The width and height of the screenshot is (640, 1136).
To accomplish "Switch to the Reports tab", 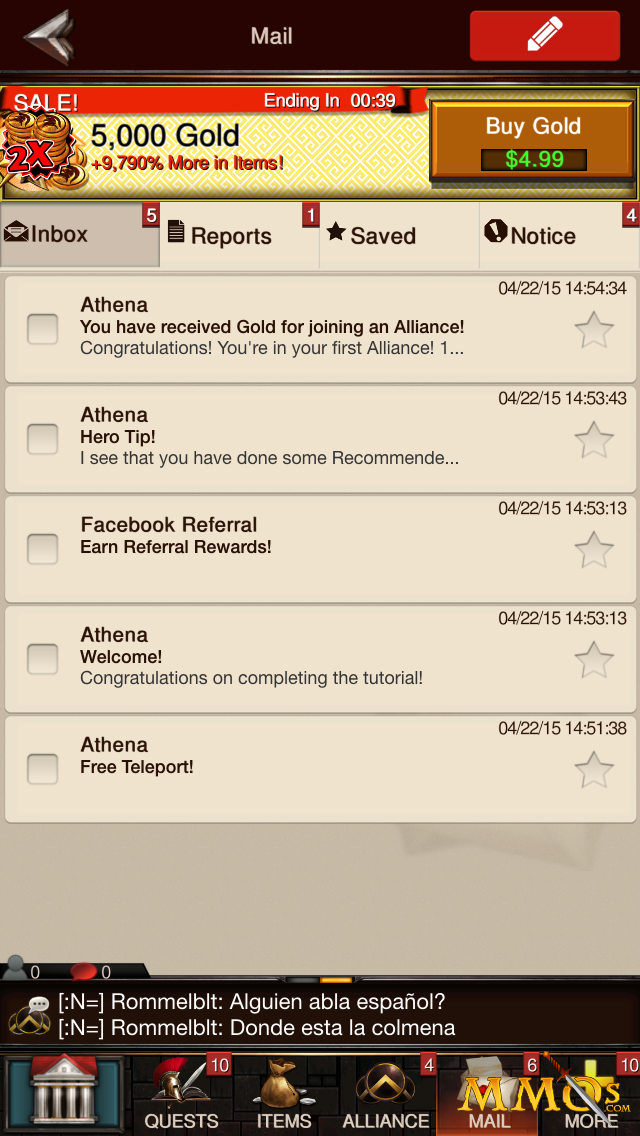I will point(230,236).
